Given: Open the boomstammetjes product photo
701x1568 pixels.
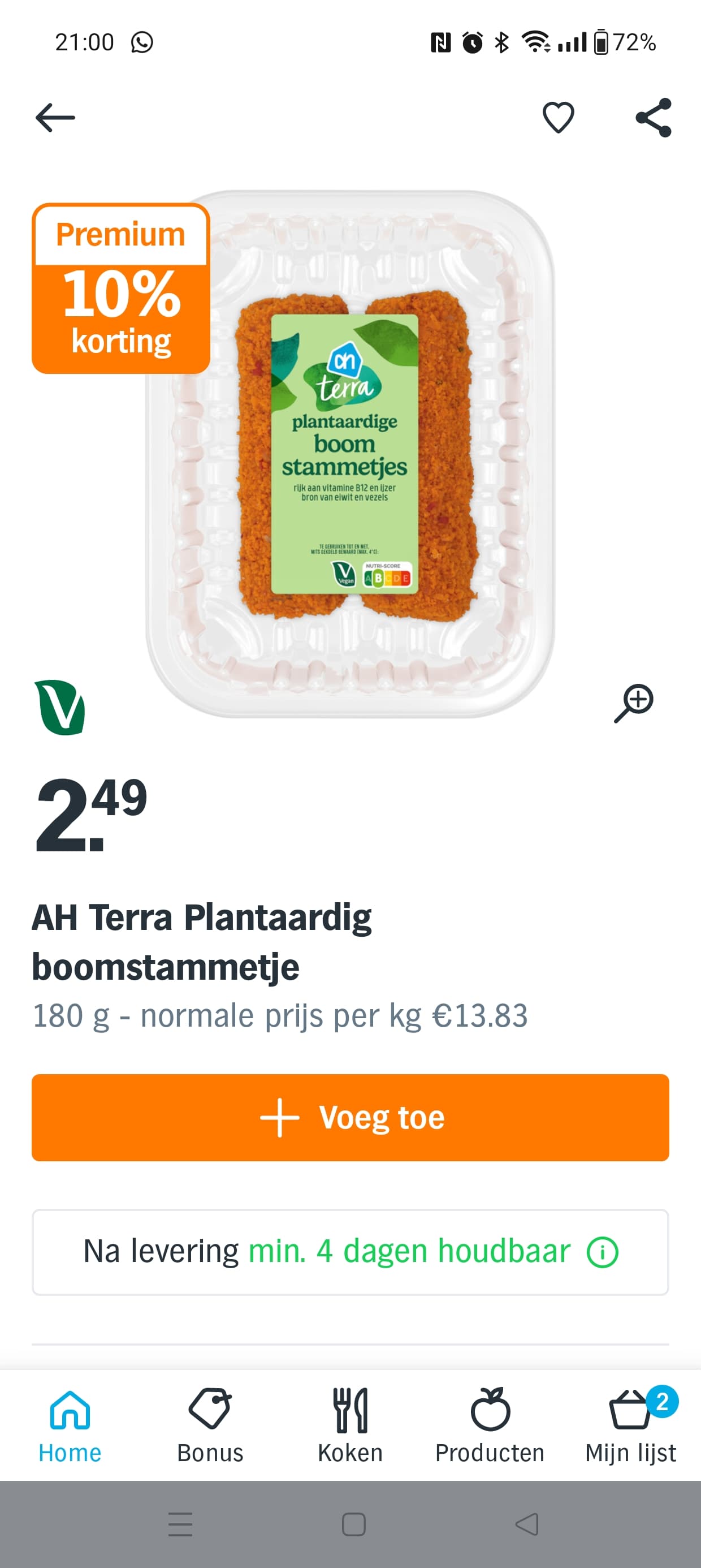Looking at the screenshot, I should tap(350, 454).
